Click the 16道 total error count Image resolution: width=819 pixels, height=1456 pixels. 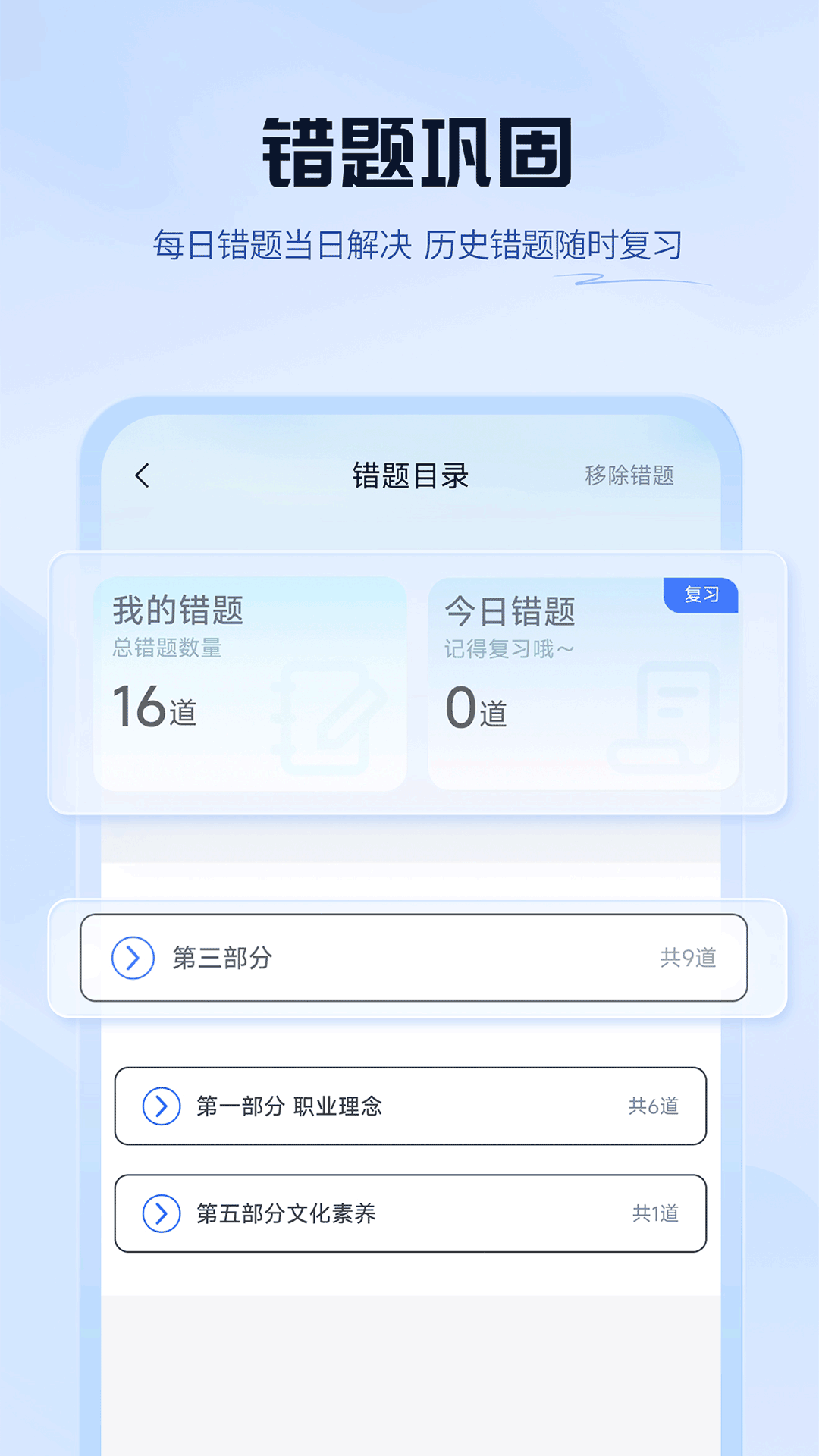[155, 711]
